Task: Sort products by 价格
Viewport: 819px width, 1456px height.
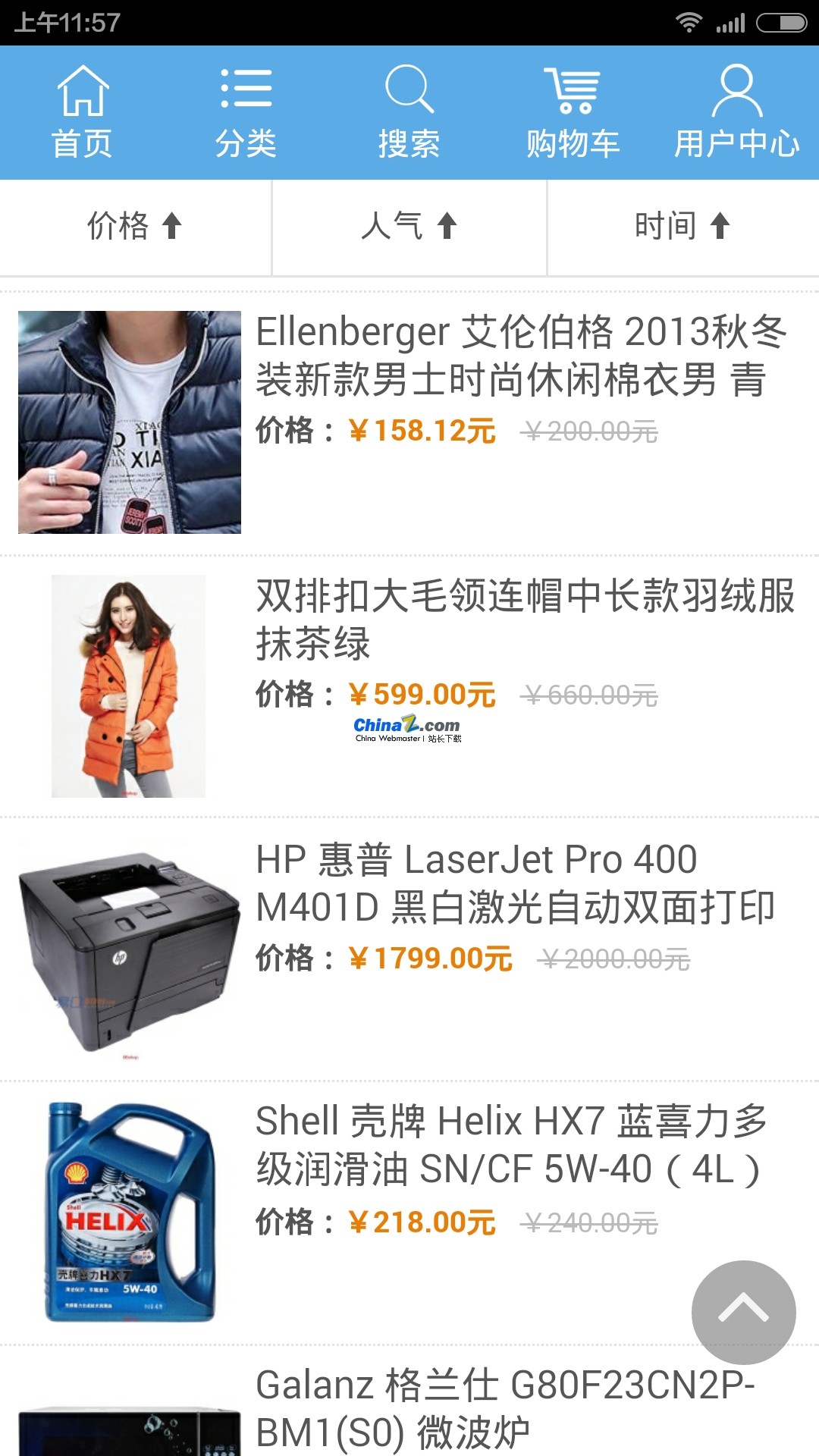Action: click(135, 226)
